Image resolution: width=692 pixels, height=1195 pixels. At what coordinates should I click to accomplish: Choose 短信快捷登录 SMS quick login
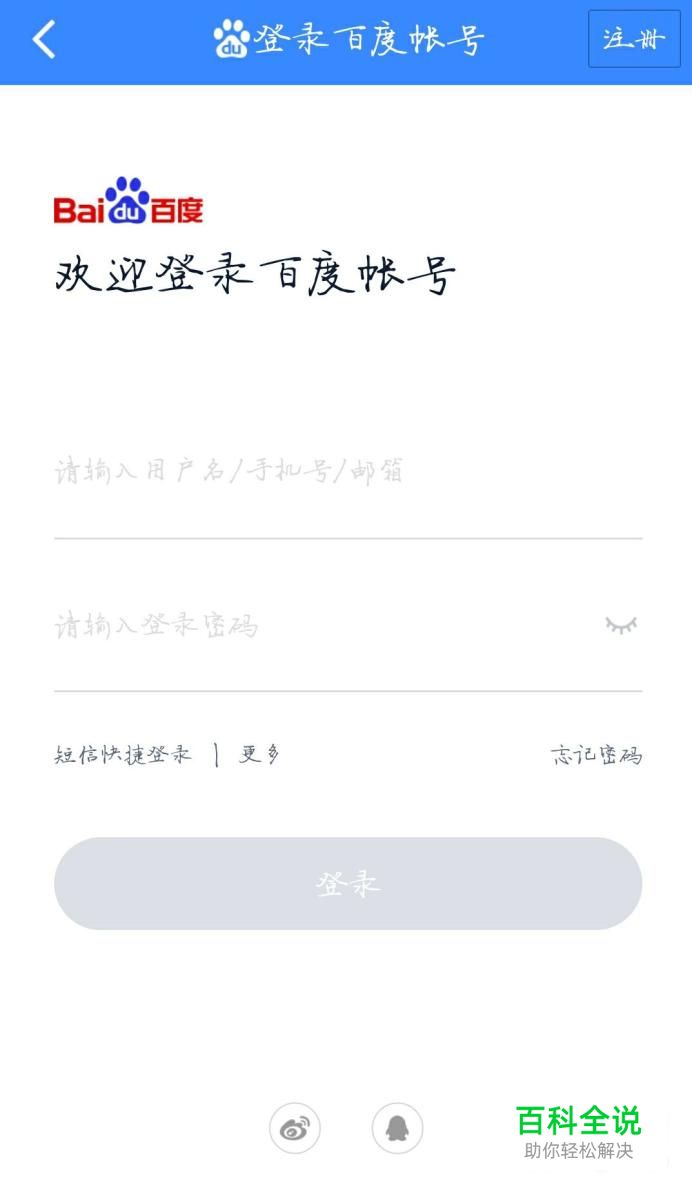123,755
